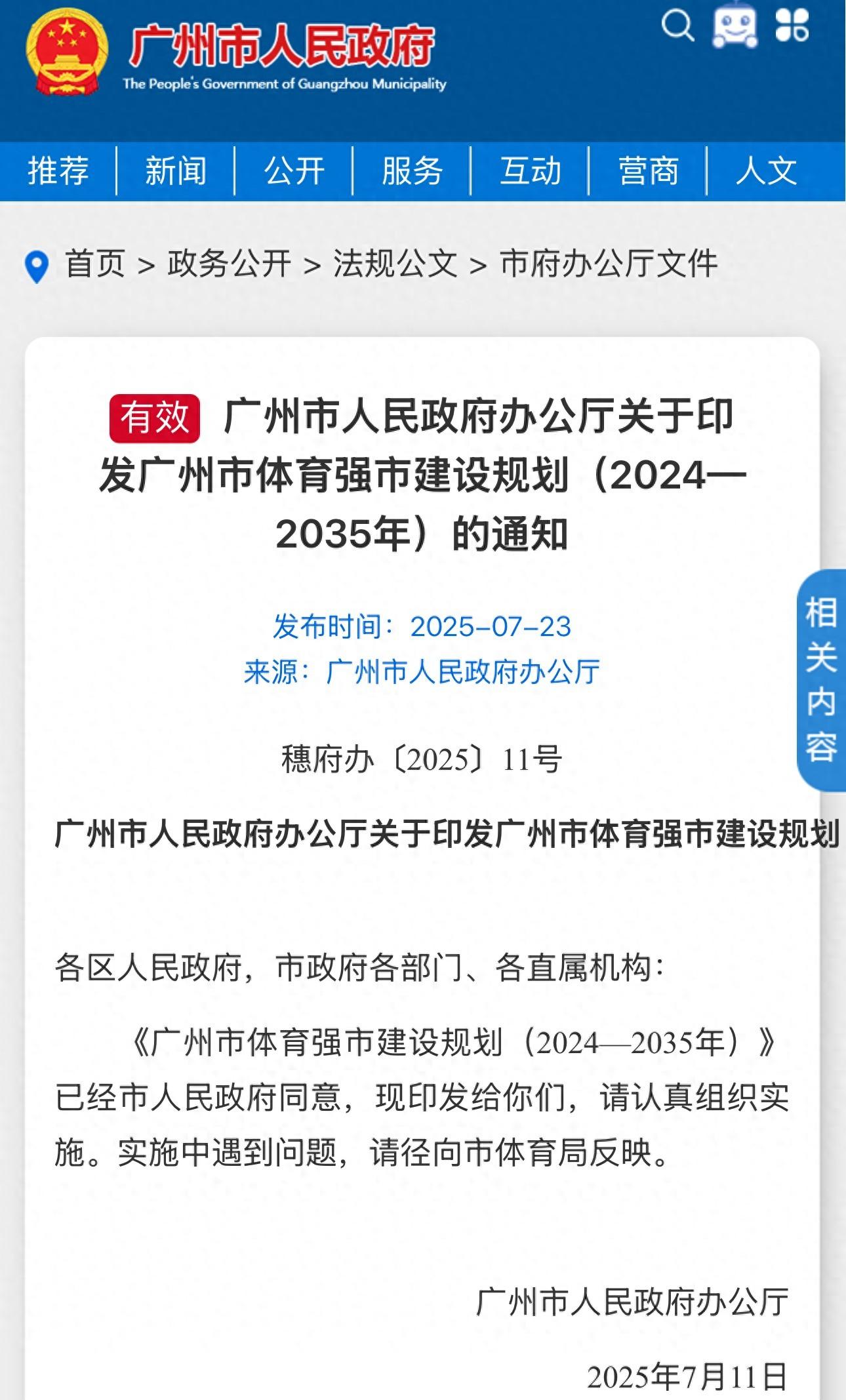
Task: Select the 人文 tab
Action: click(x=766, y=171)
